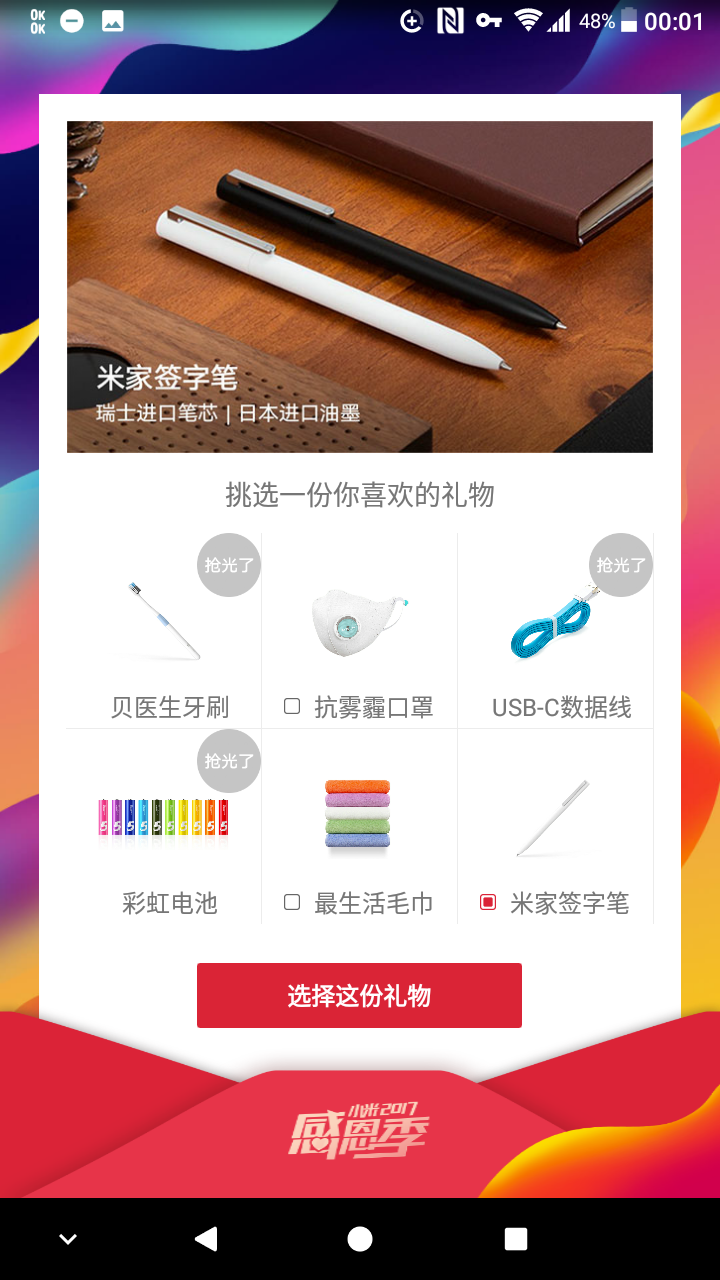
Task: Select the 最生活毛巾 gift checkbox
Action: tap(292, 903)
